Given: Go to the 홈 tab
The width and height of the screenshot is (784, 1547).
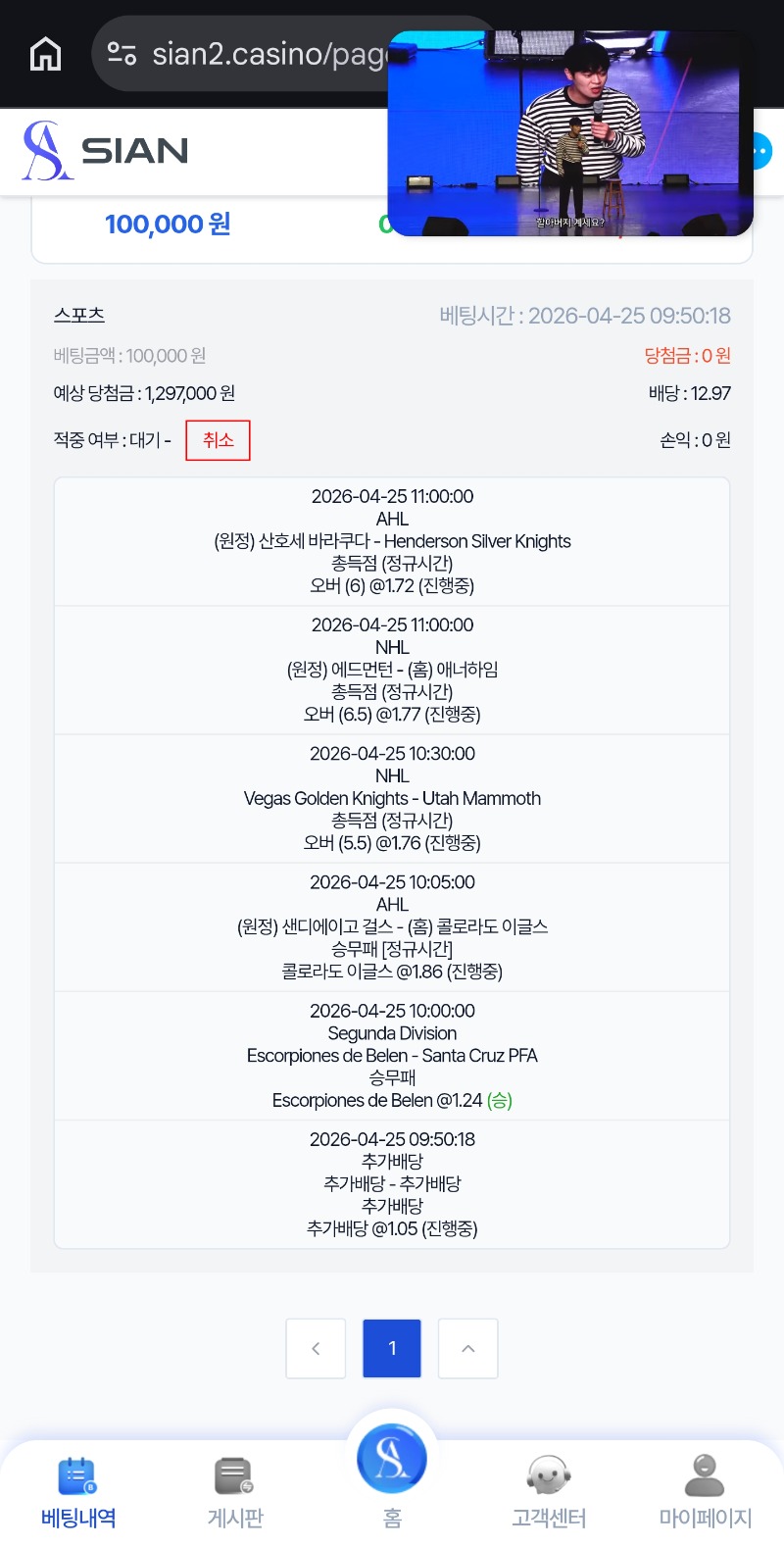Looking at the screenshot, I should 392,1471.
